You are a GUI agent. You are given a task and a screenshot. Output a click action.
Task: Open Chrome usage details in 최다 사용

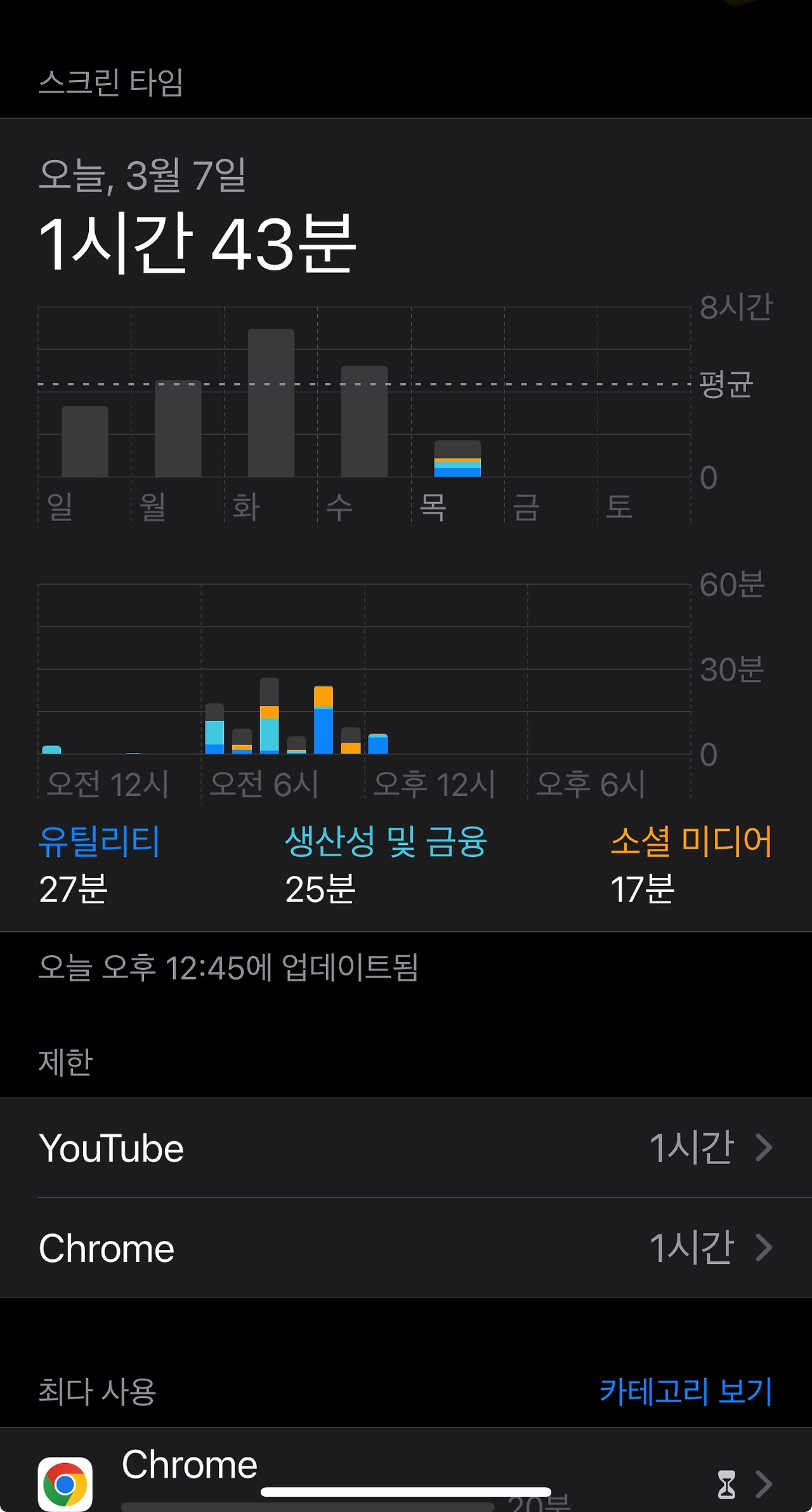pyautogui.click(x=406, y=1471)
